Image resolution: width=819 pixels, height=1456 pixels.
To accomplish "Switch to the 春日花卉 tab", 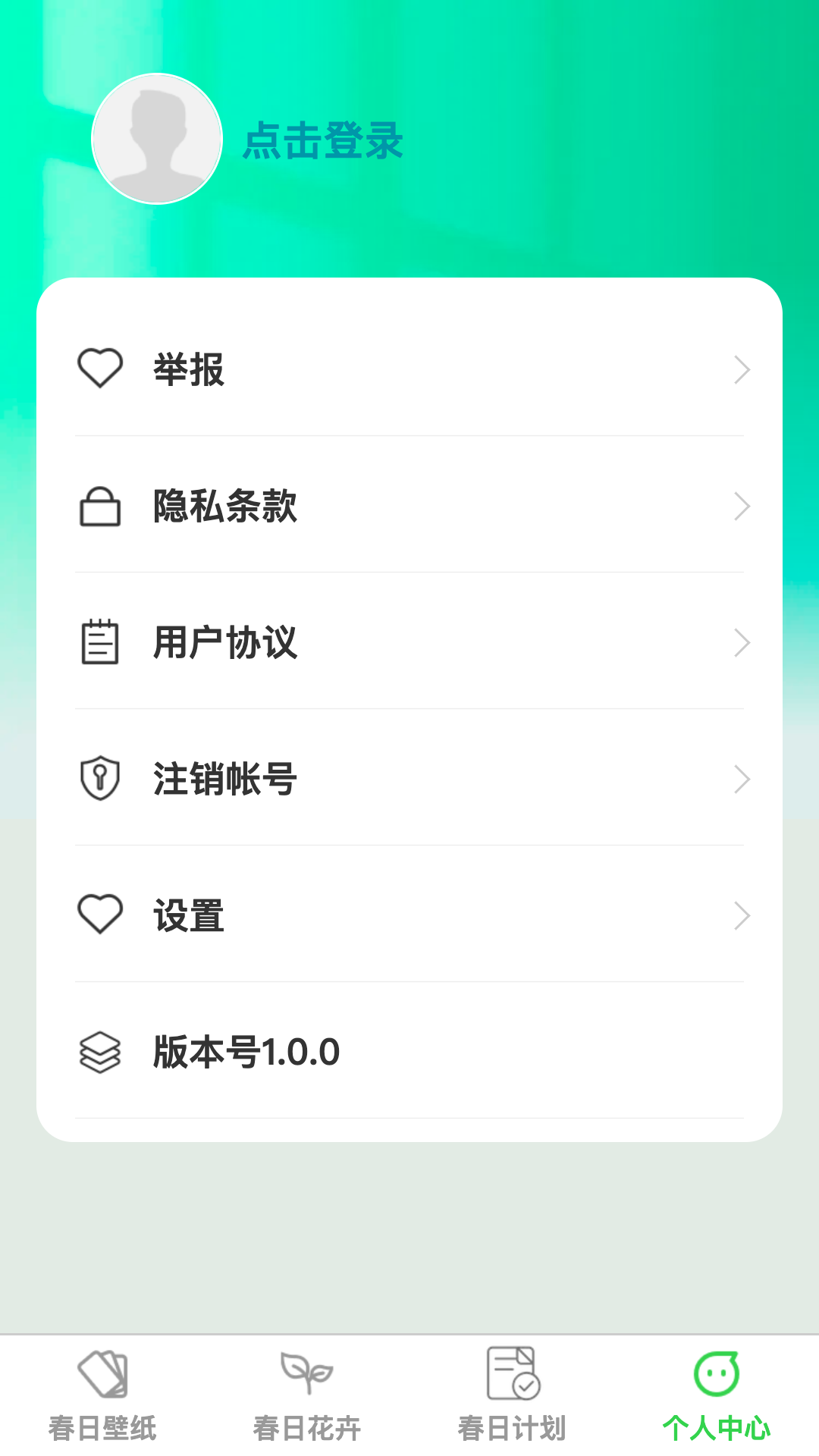I will [307, 1395].
